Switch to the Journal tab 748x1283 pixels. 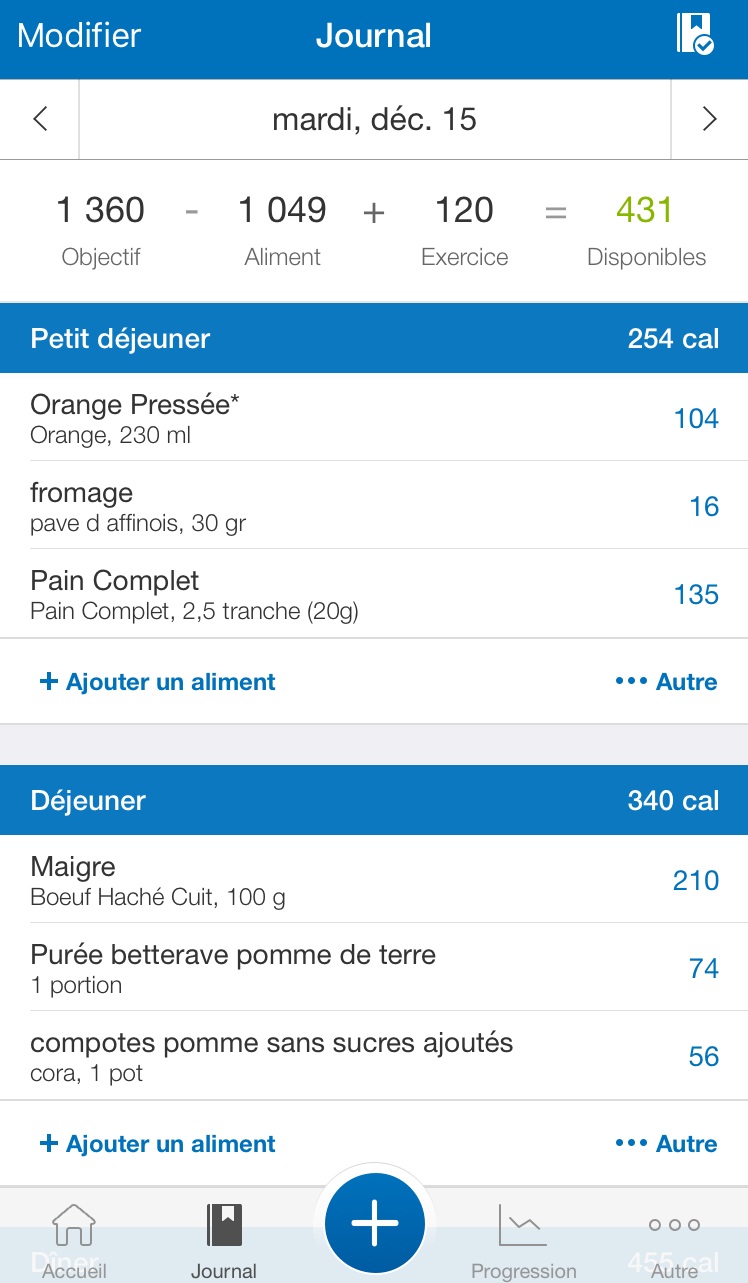coord(224,1240)
